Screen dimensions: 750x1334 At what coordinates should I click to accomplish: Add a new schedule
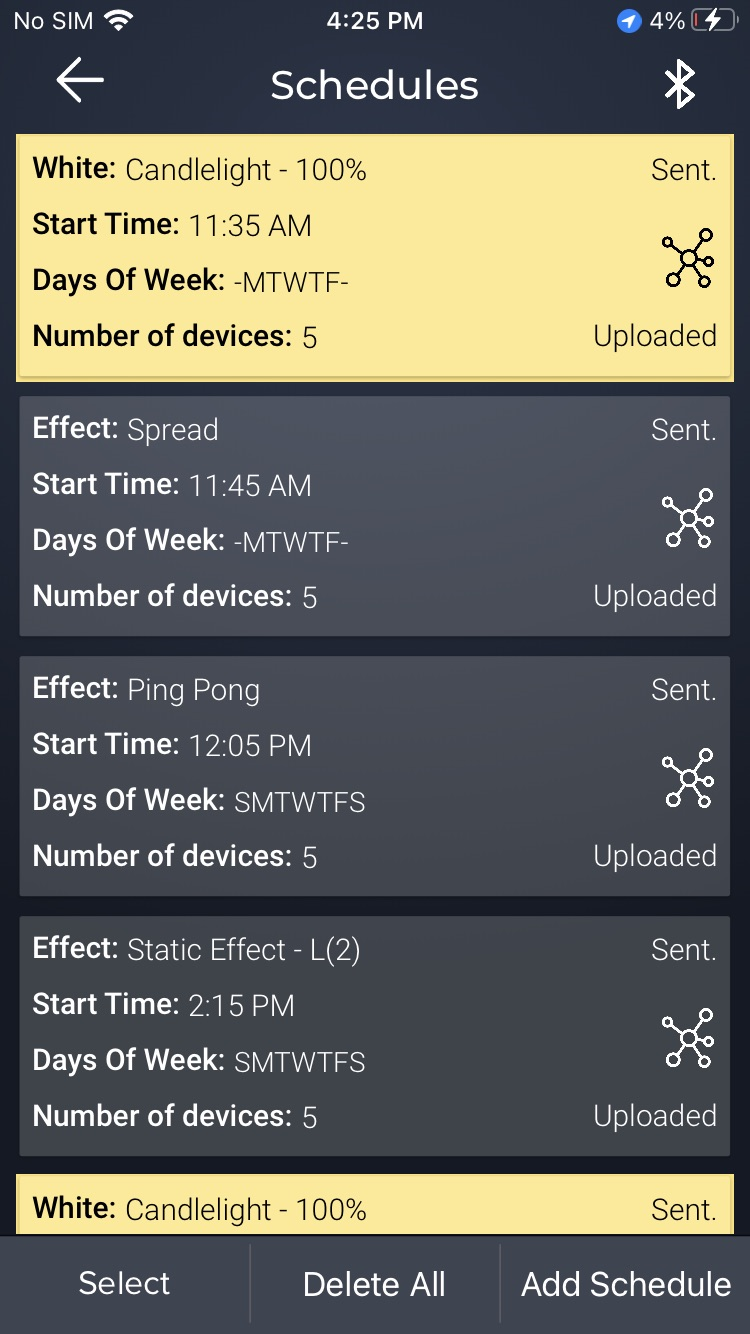[626, 1284]
